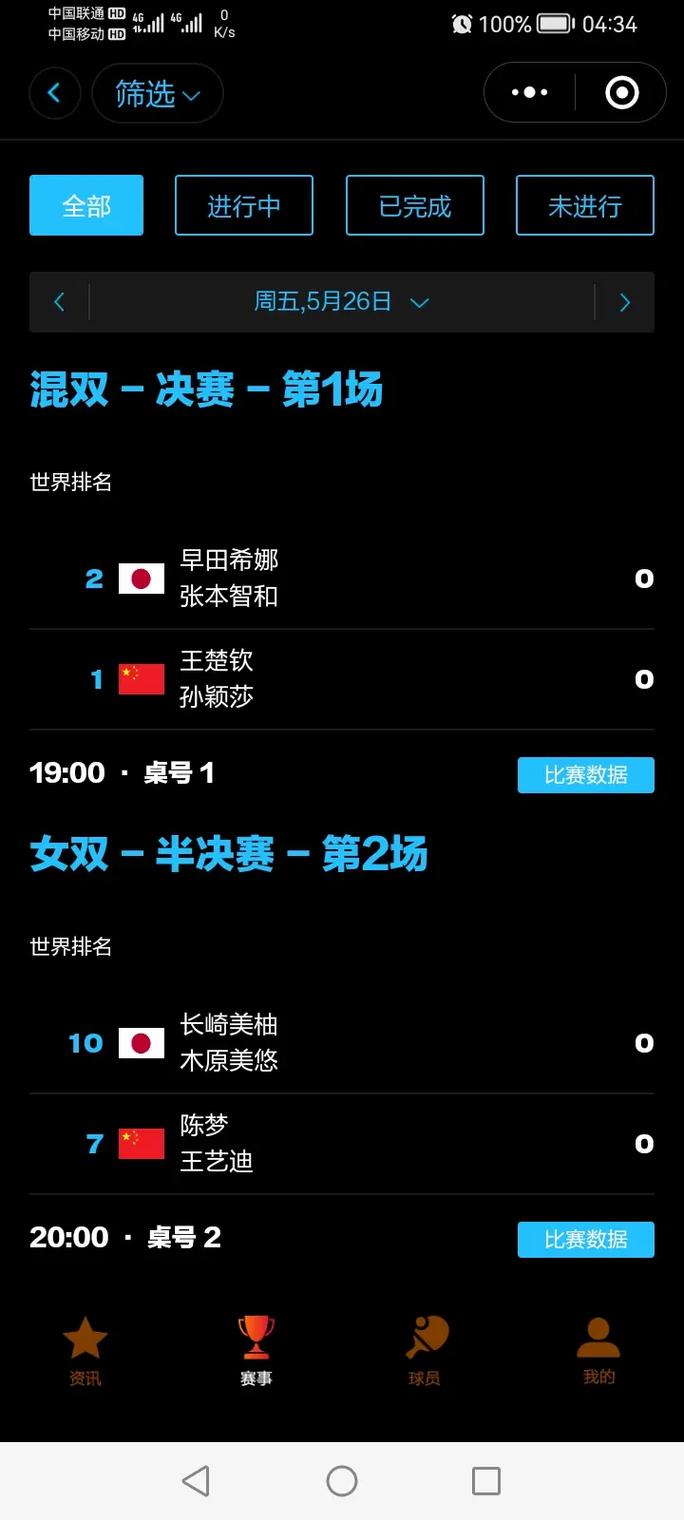This screenshot has width=684, height=1520.
Task: Show 已完成 matches
Action: click(415, 206)
